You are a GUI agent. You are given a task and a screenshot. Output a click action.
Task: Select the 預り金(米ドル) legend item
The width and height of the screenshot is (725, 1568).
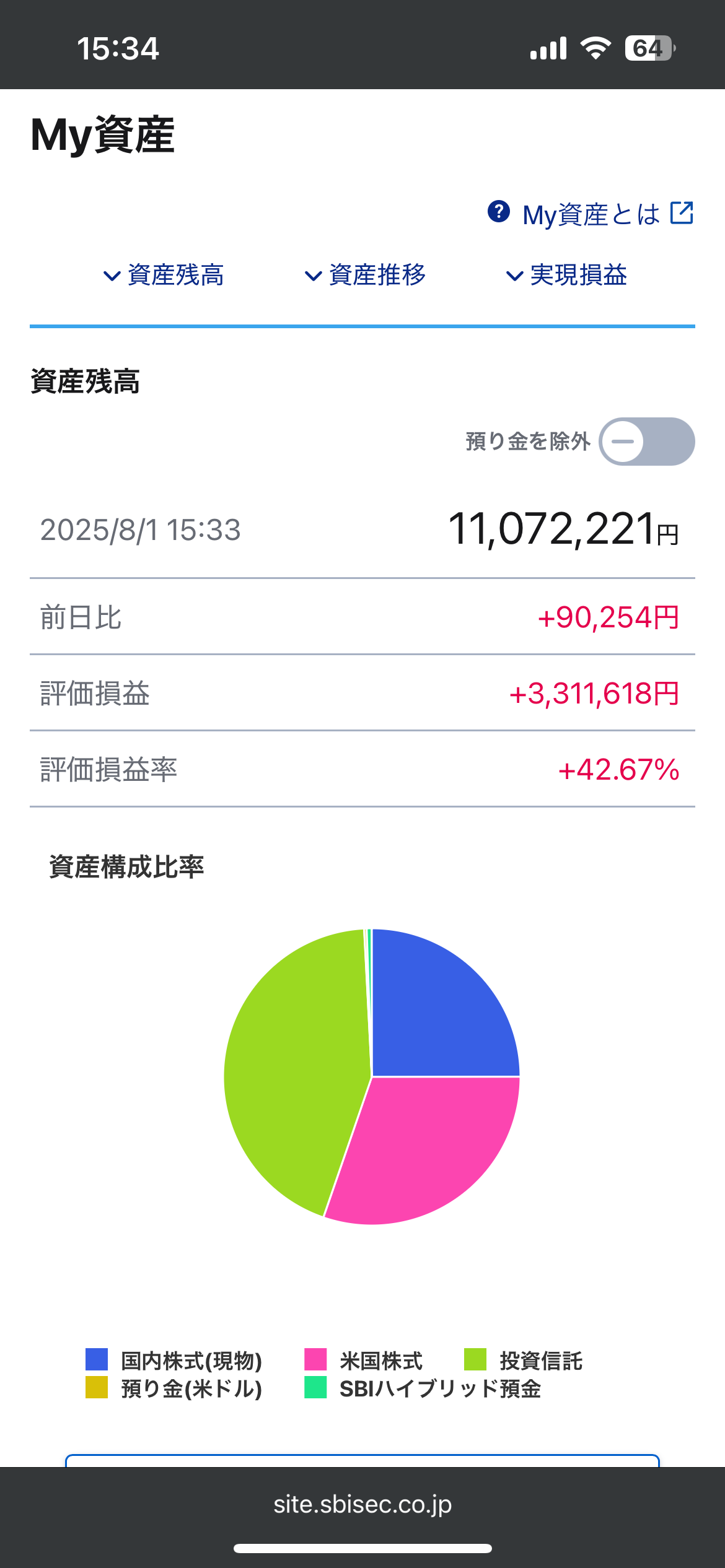pyautogui.click(x=174, y=1388)
